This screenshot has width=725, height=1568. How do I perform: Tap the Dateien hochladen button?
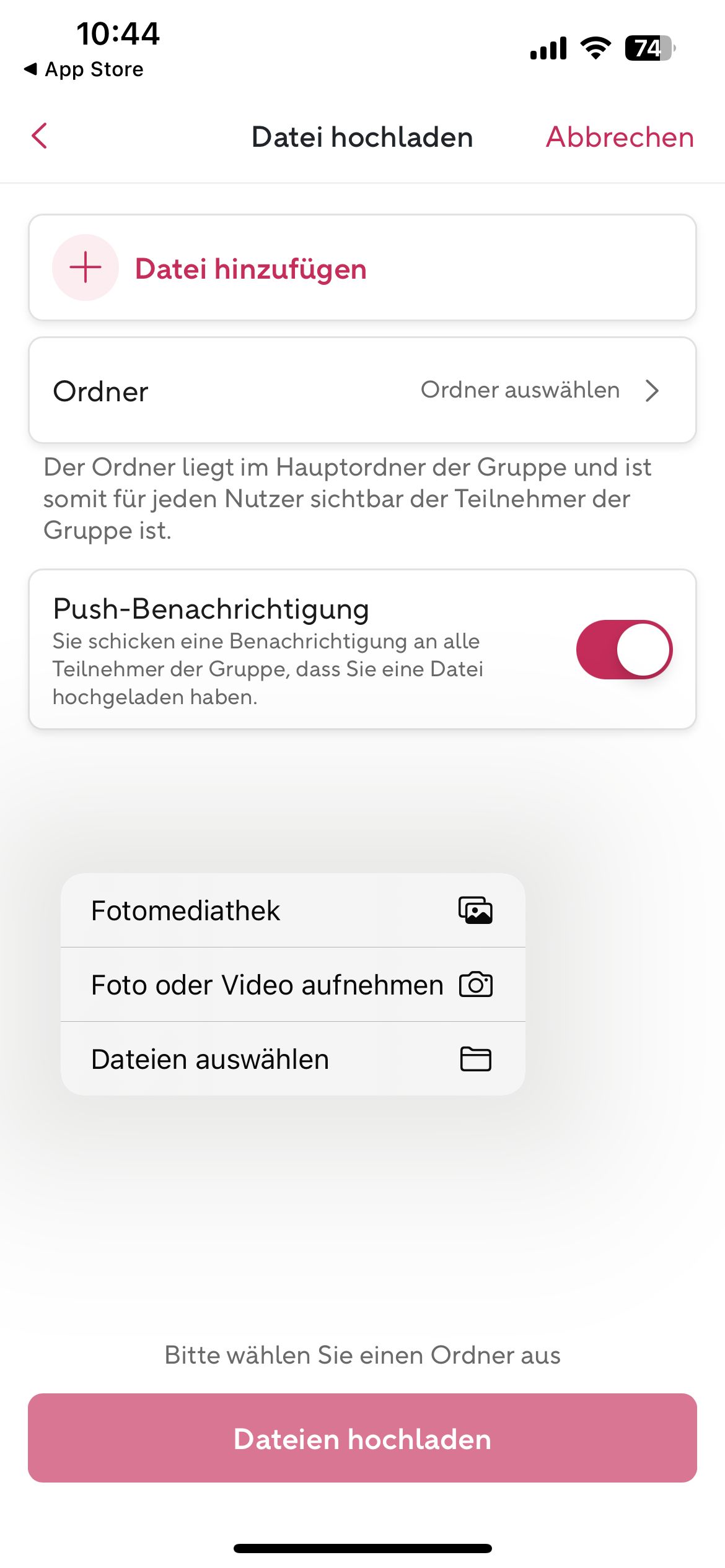pyautogui.click(x=362, y=1438)
